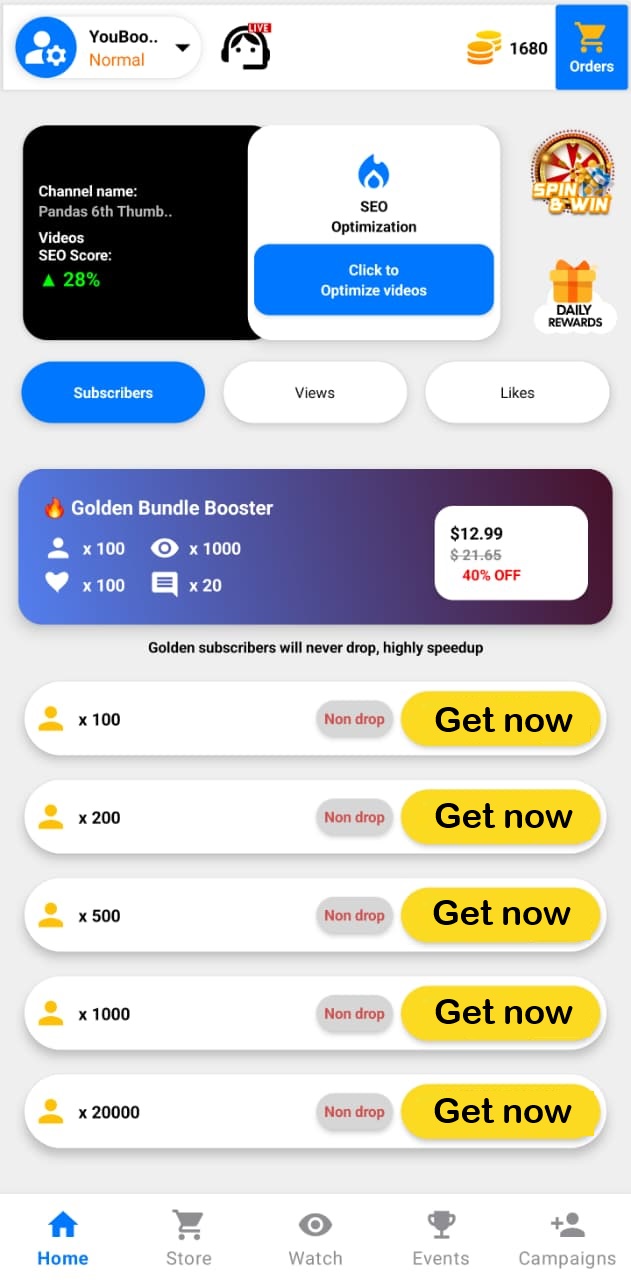Switch to the Views chip

[314, 393]
